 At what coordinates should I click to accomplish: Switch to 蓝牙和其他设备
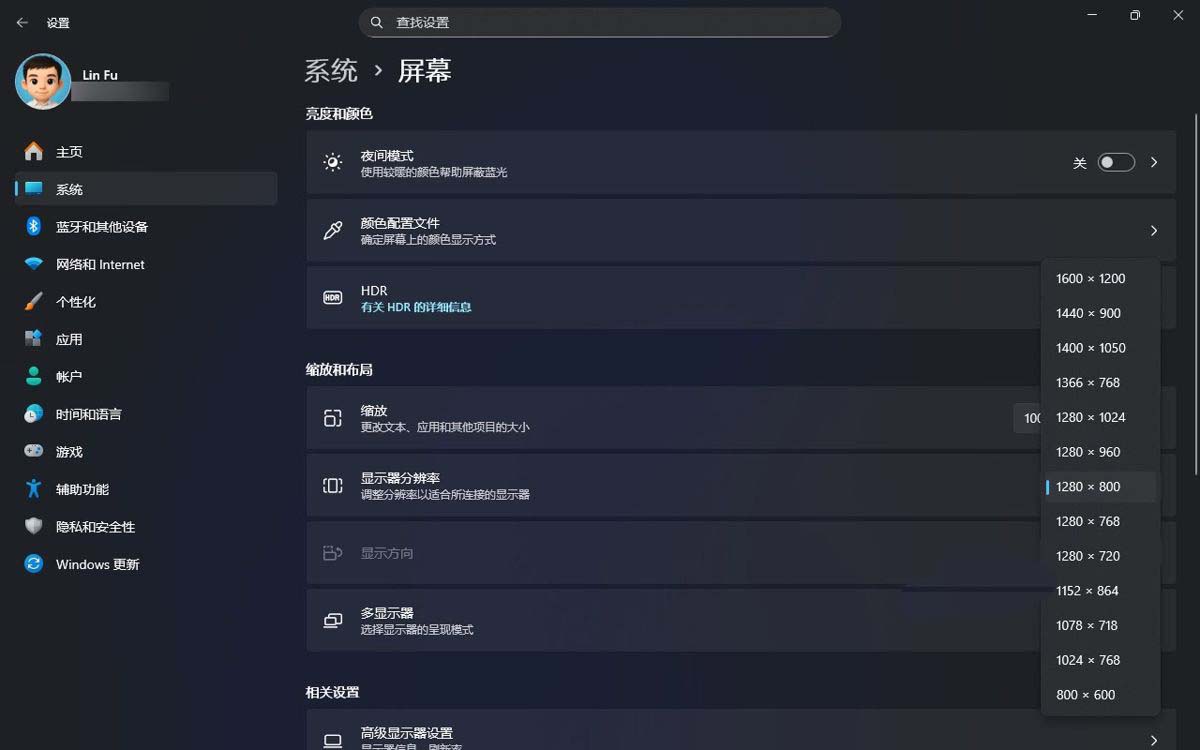tap(101, 227)
